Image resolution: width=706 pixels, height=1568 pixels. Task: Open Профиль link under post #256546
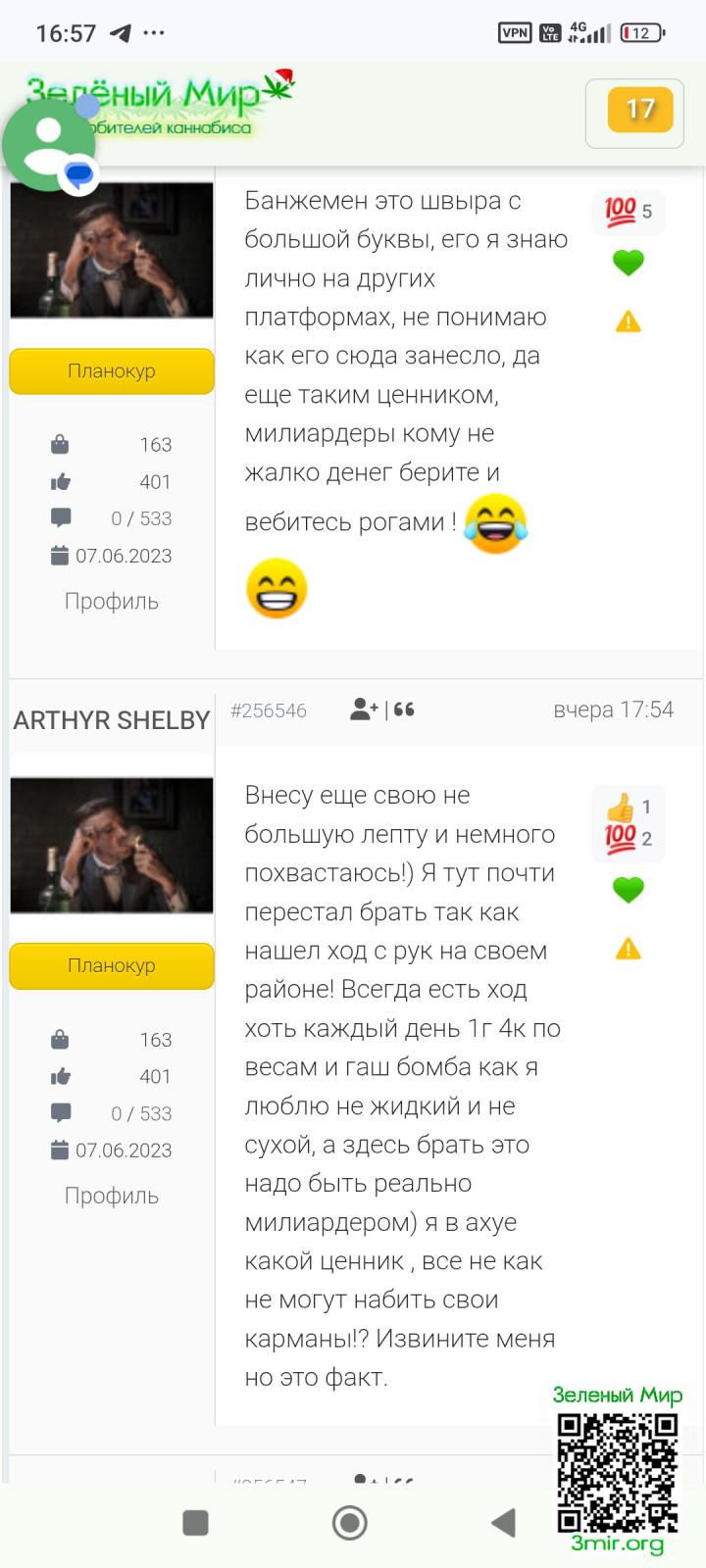click(x=112, y=1196)
